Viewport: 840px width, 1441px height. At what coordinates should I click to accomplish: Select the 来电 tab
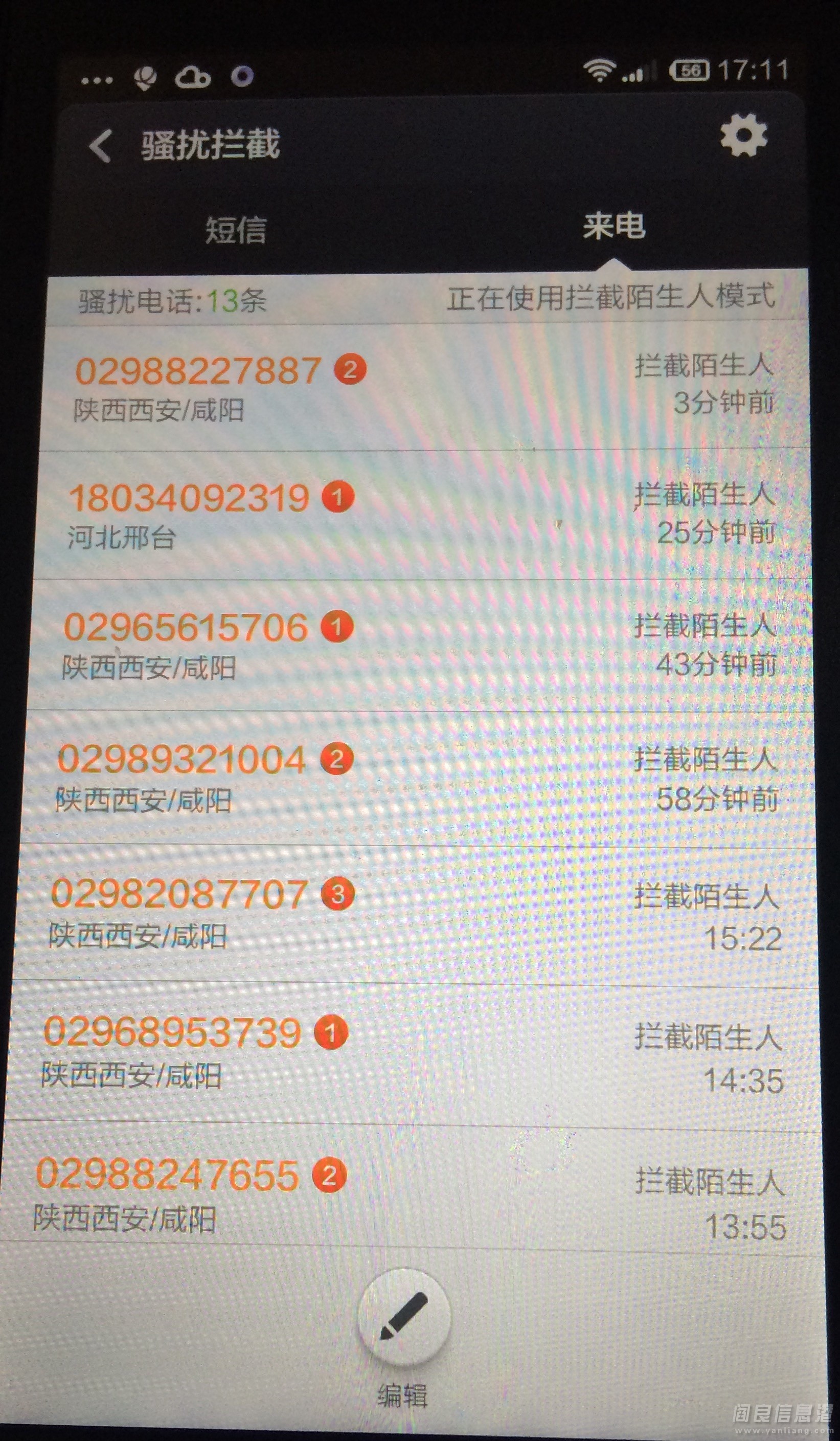click(615, 226)
